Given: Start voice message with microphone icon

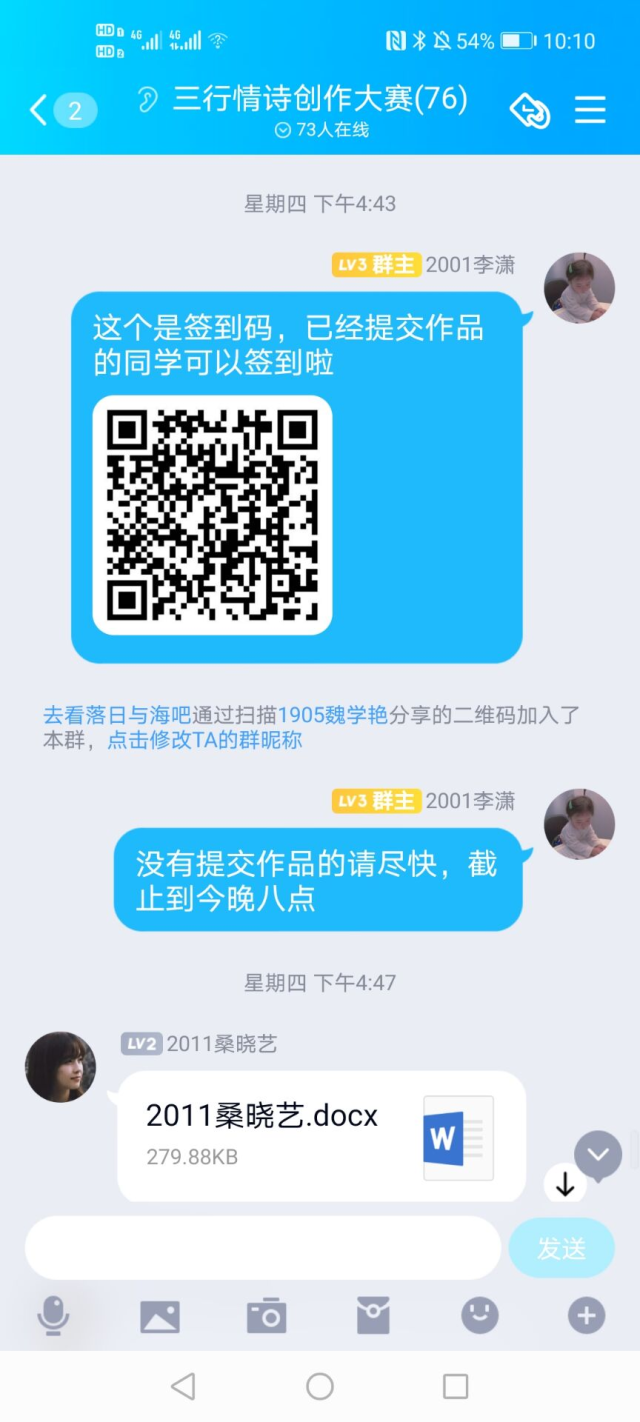Looking at the screenshot, I should (x=53, y=1316).
